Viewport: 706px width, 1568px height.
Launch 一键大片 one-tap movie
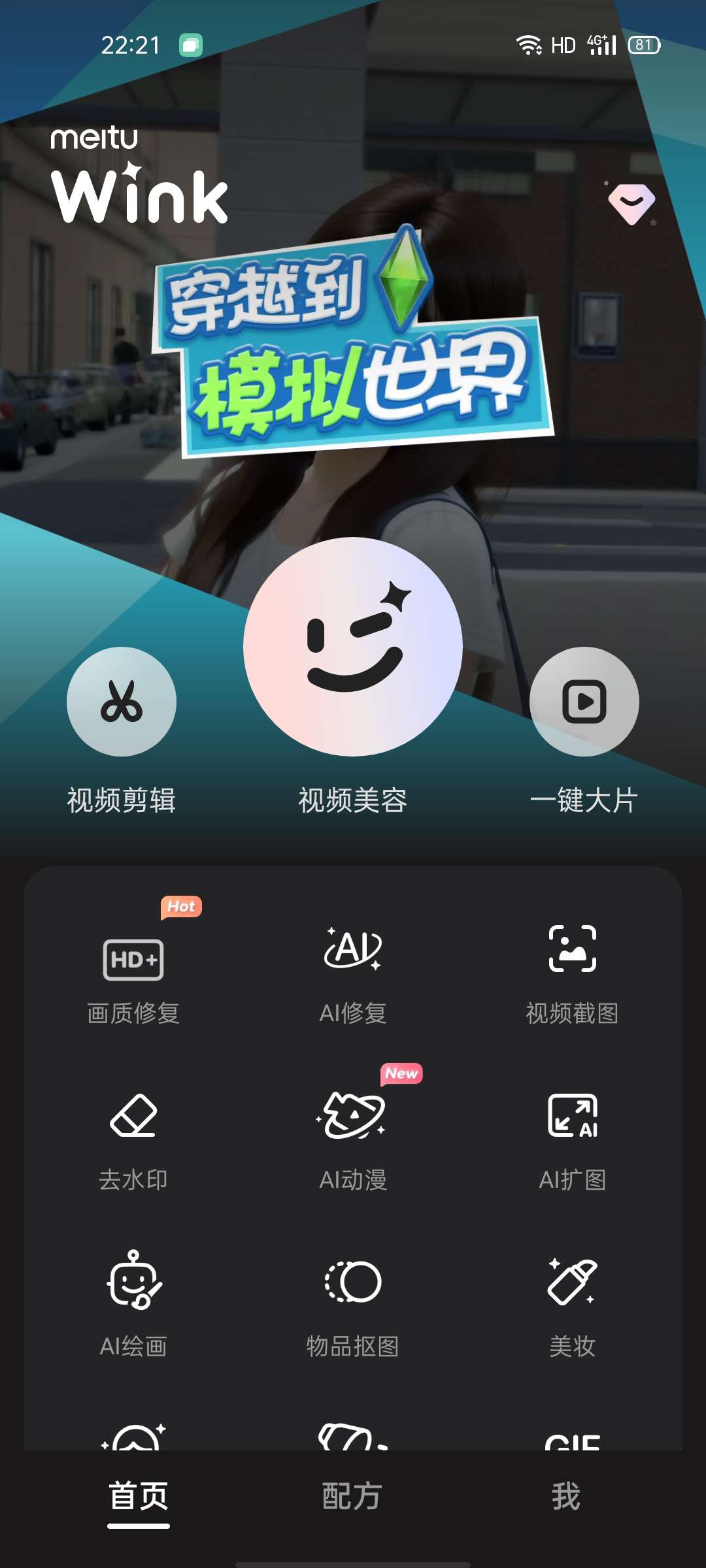pyautogui.click(x=584, y=702)
